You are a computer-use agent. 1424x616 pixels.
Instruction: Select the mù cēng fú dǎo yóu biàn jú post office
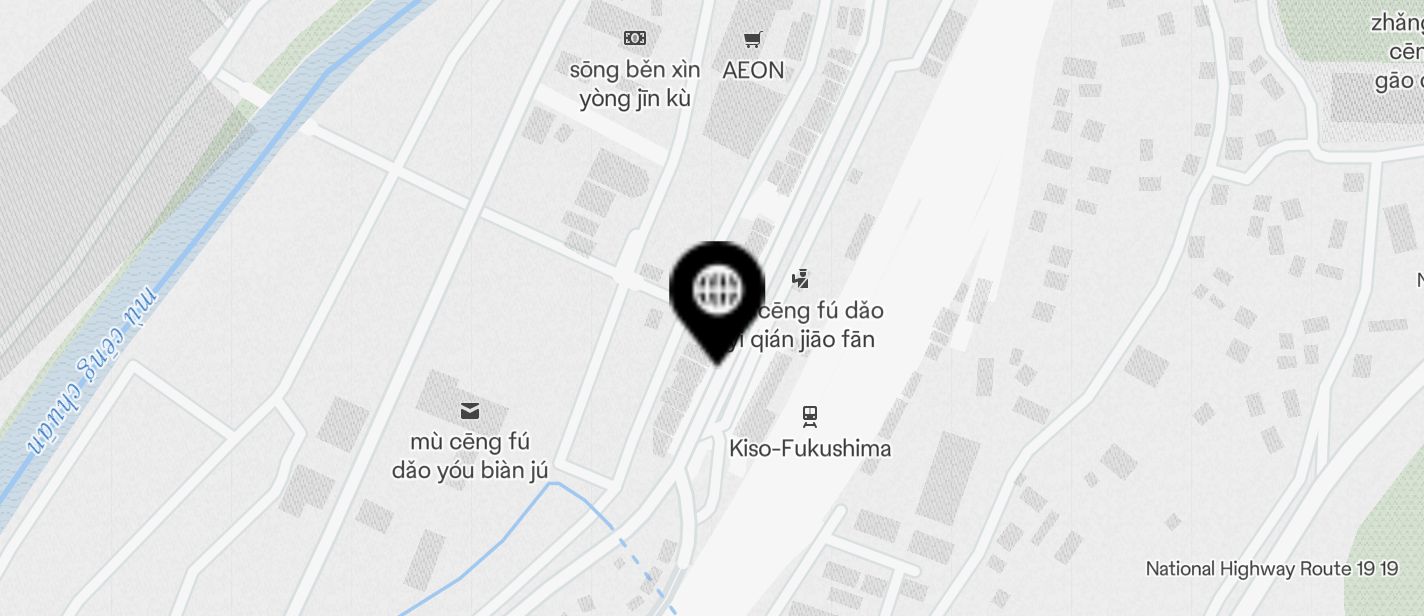pyautogui.click(x=470, y=411)
